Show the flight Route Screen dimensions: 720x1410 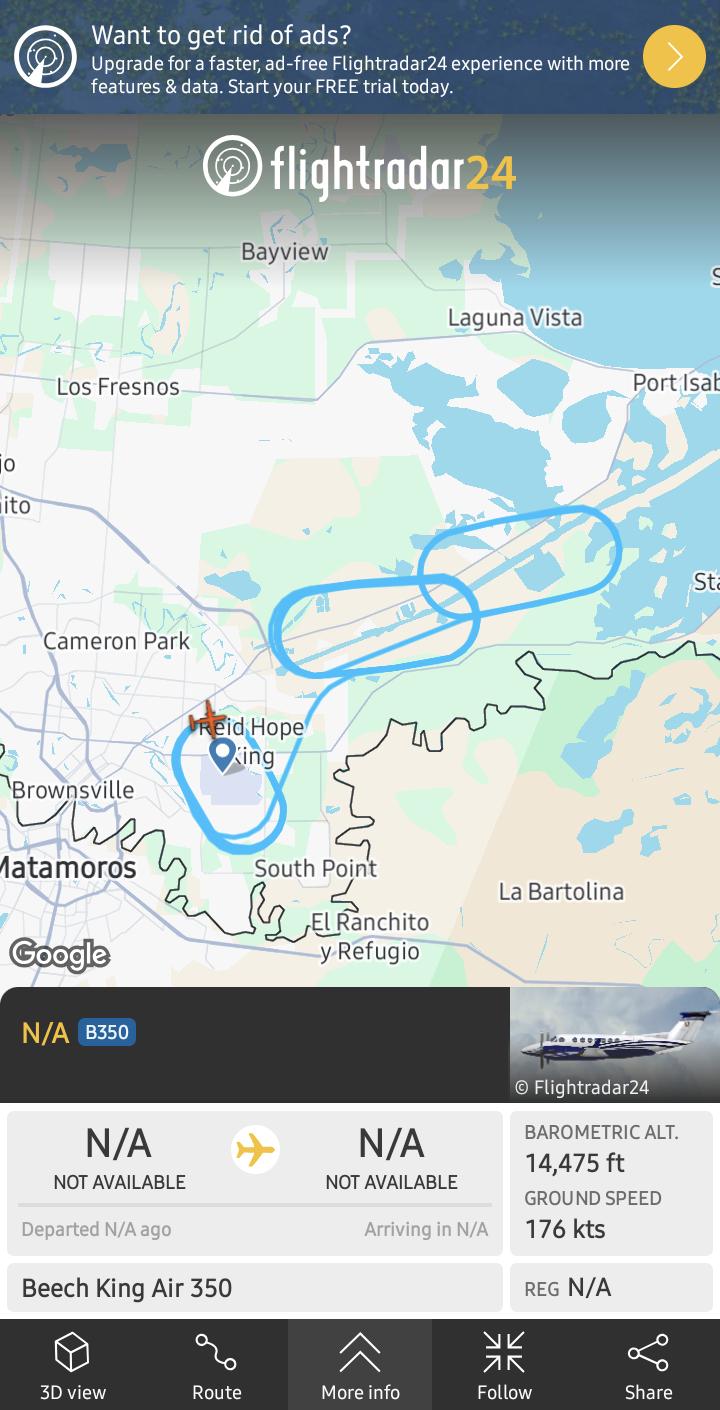[x=216, y=1365]
